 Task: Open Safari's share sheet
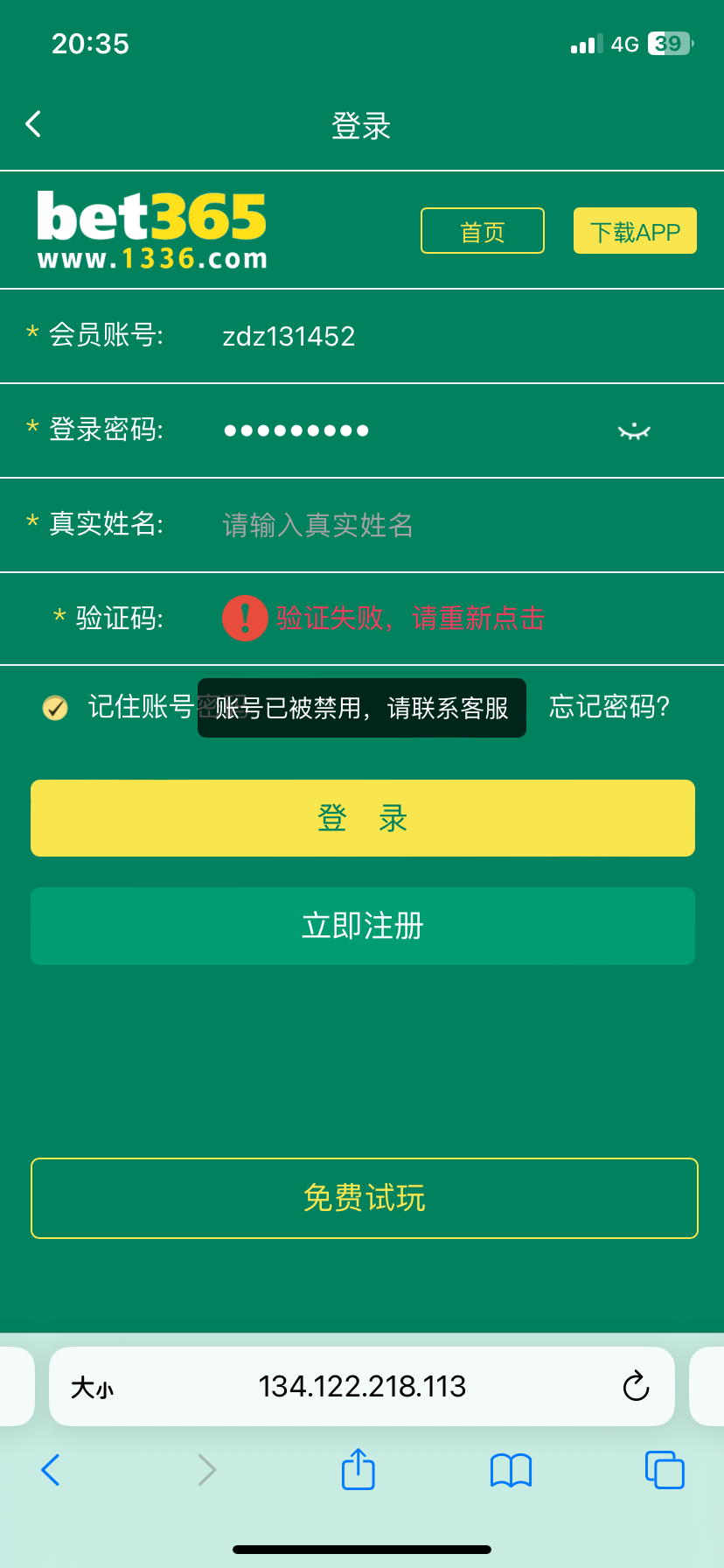point(358,1469)
